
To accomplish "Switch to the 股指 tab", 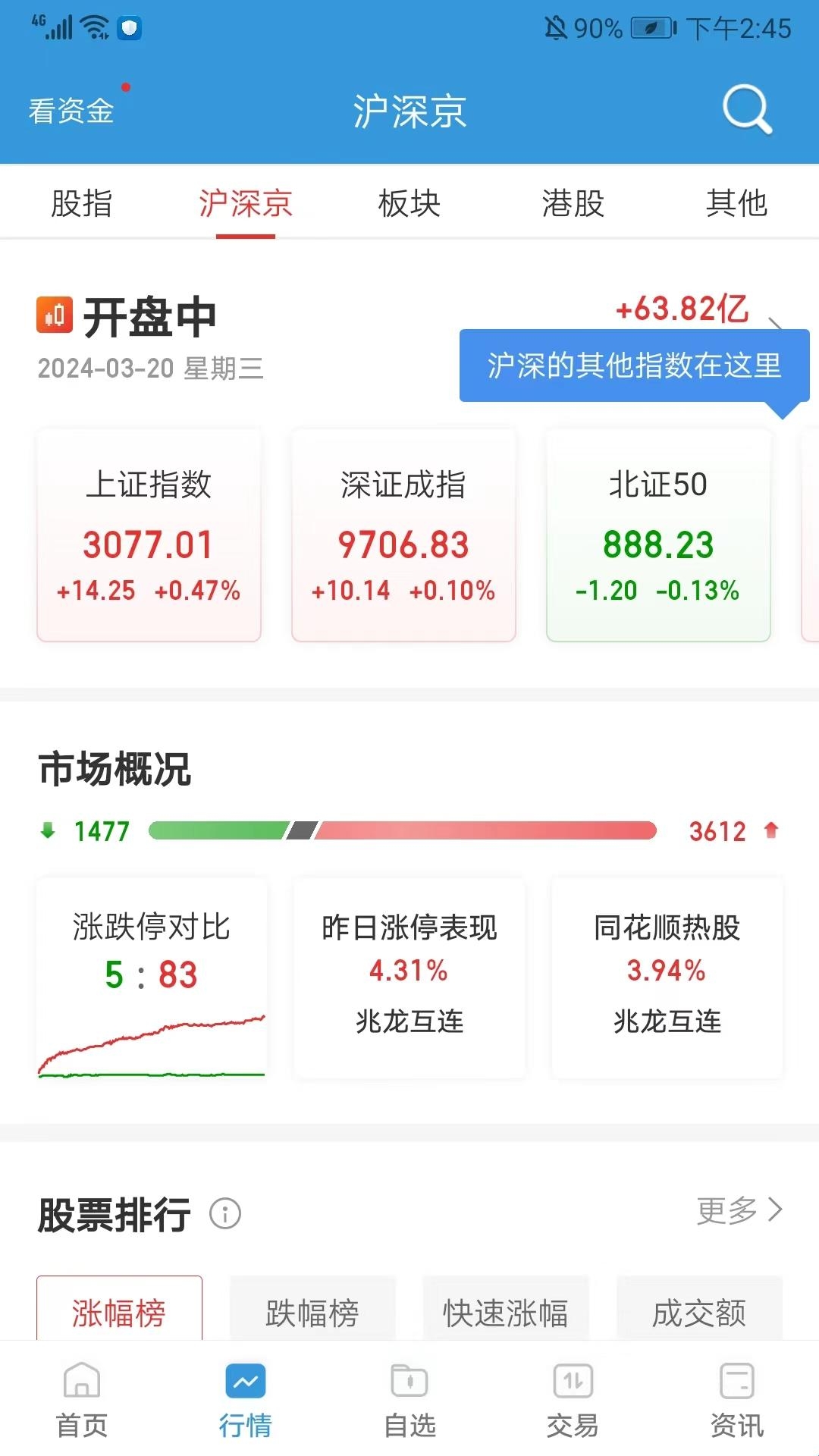I will pyautogui.click(x=82, y=203).
